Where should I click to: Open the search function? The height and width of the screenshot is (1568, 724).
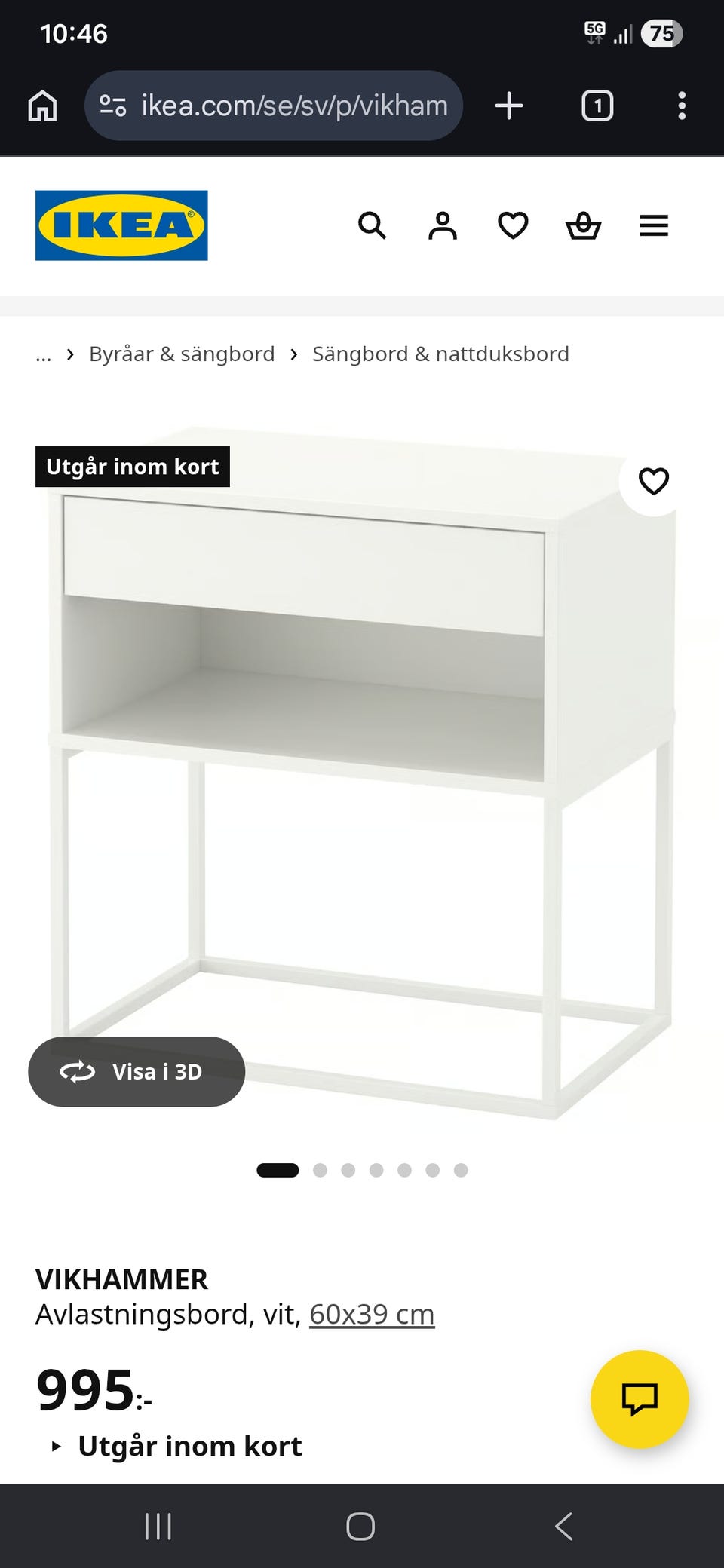(373, 225)
